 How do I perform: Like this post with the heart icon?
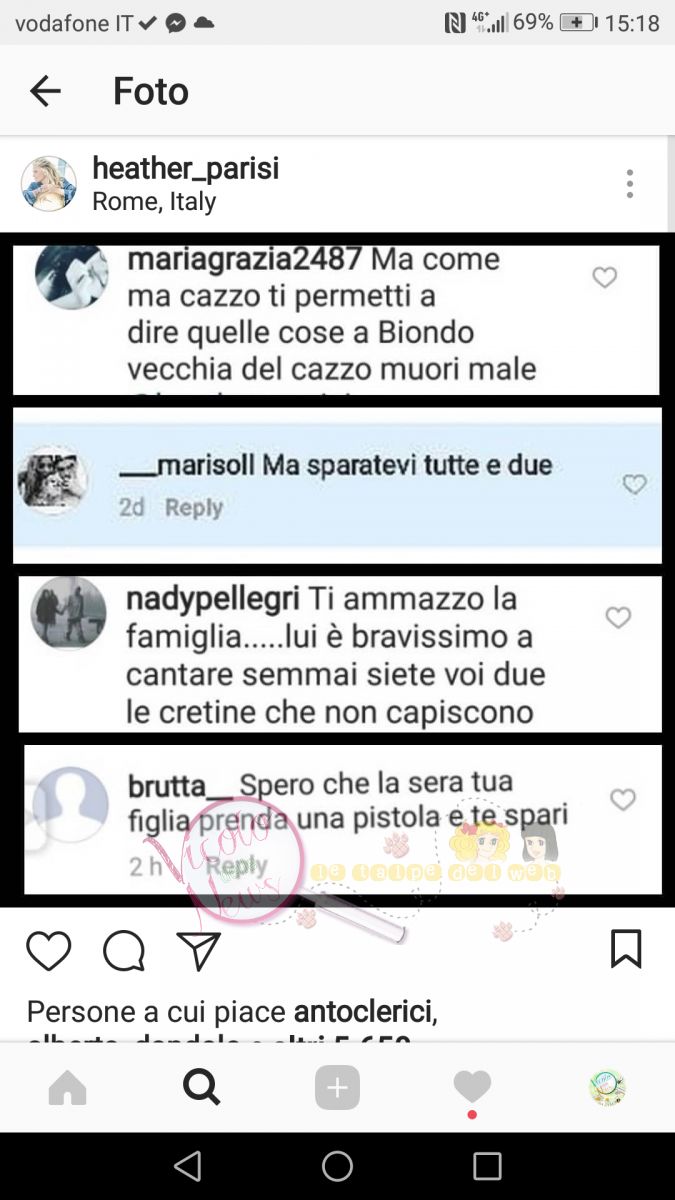(48, 950)
